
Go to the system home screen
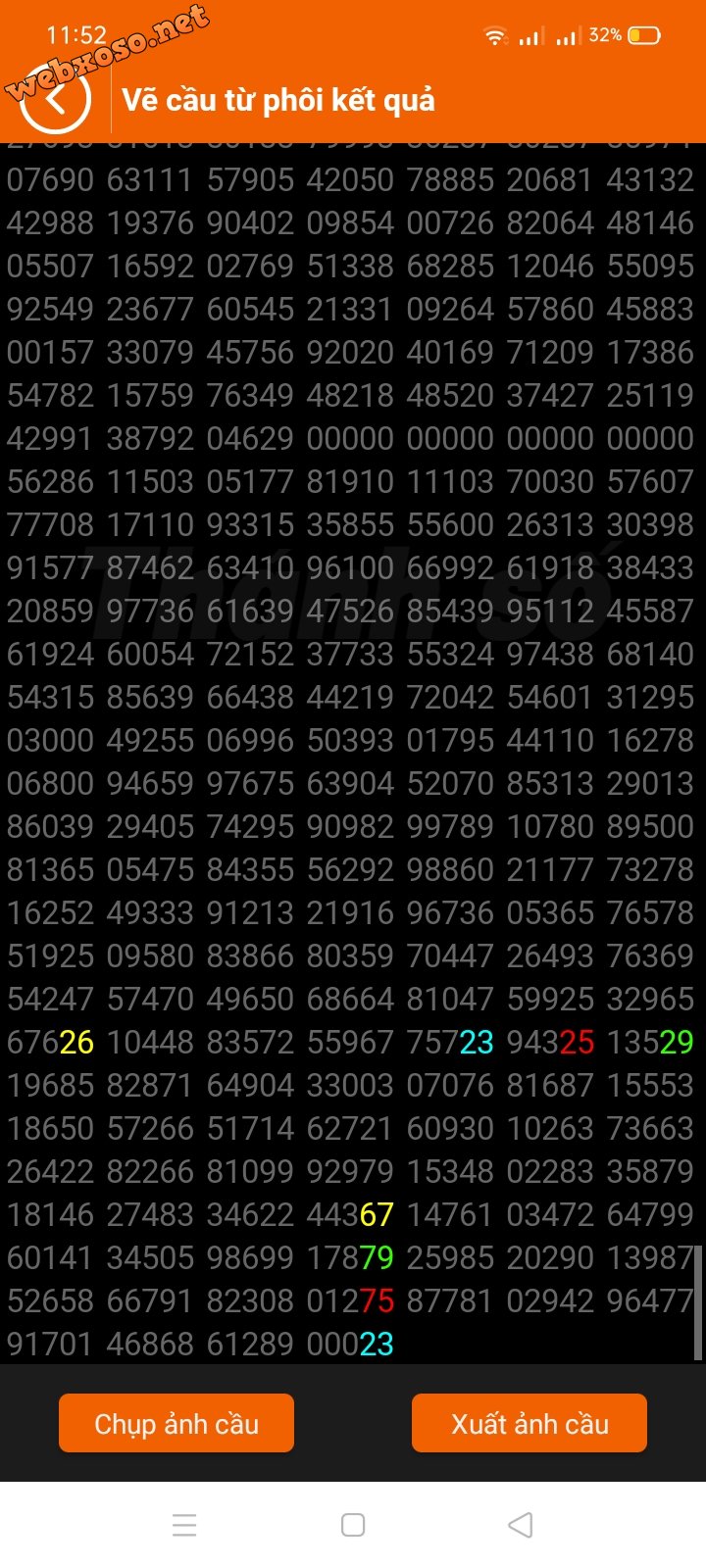coord(353,1525)
